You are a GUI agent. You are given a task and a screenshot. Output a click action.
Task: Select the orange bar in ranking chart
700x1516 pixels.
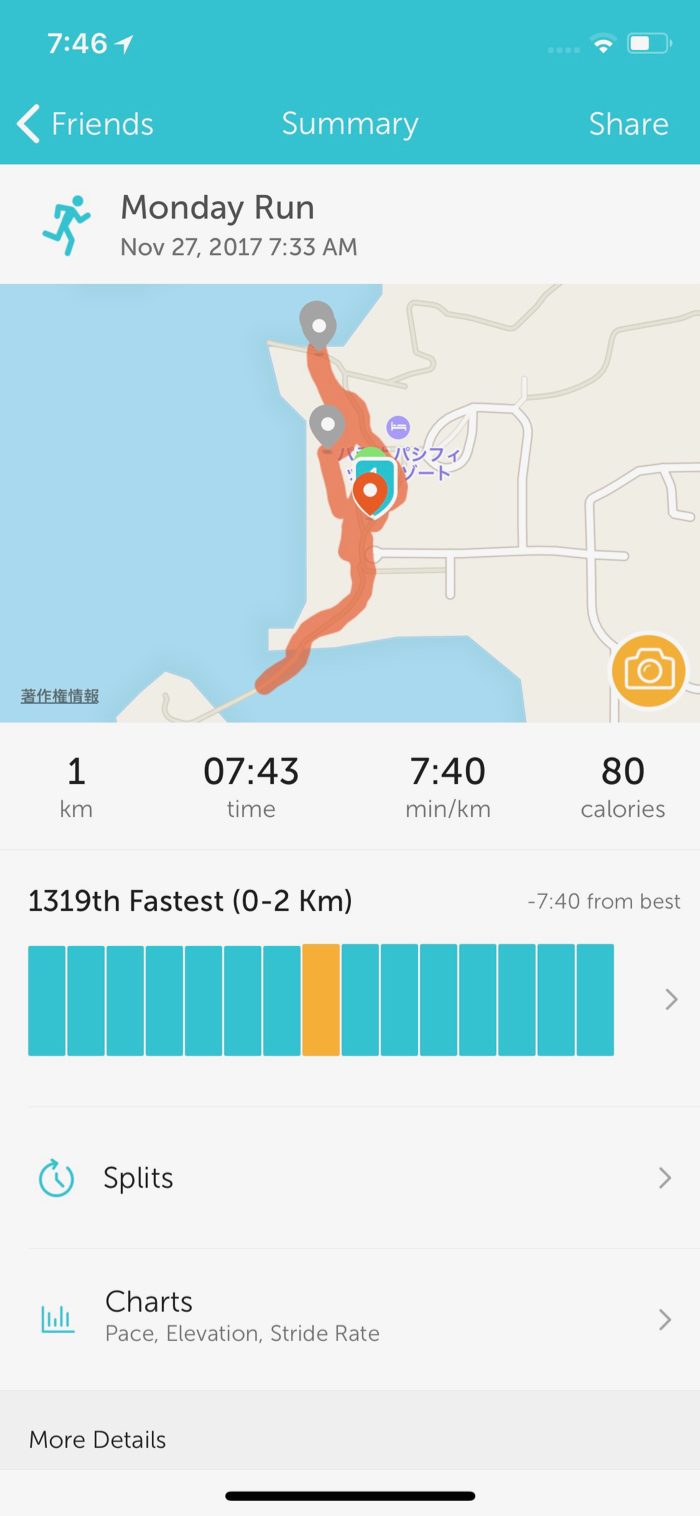[x=321, y=1000]
